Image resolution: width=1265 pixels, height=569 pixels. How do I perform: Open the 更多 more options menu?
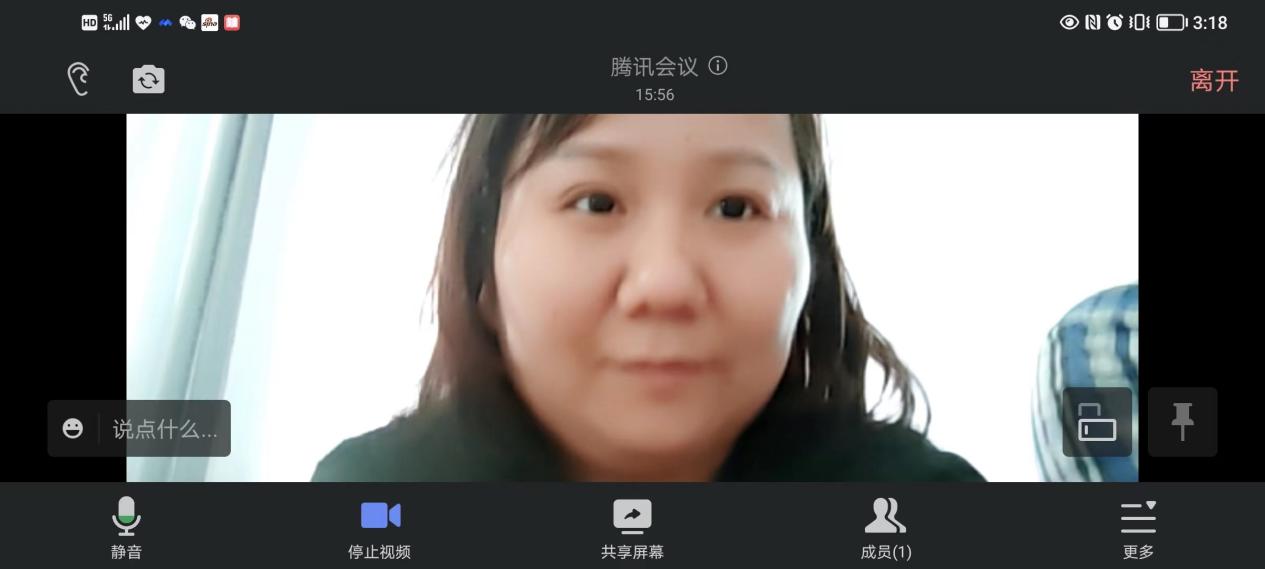[x=1138, y=527]
